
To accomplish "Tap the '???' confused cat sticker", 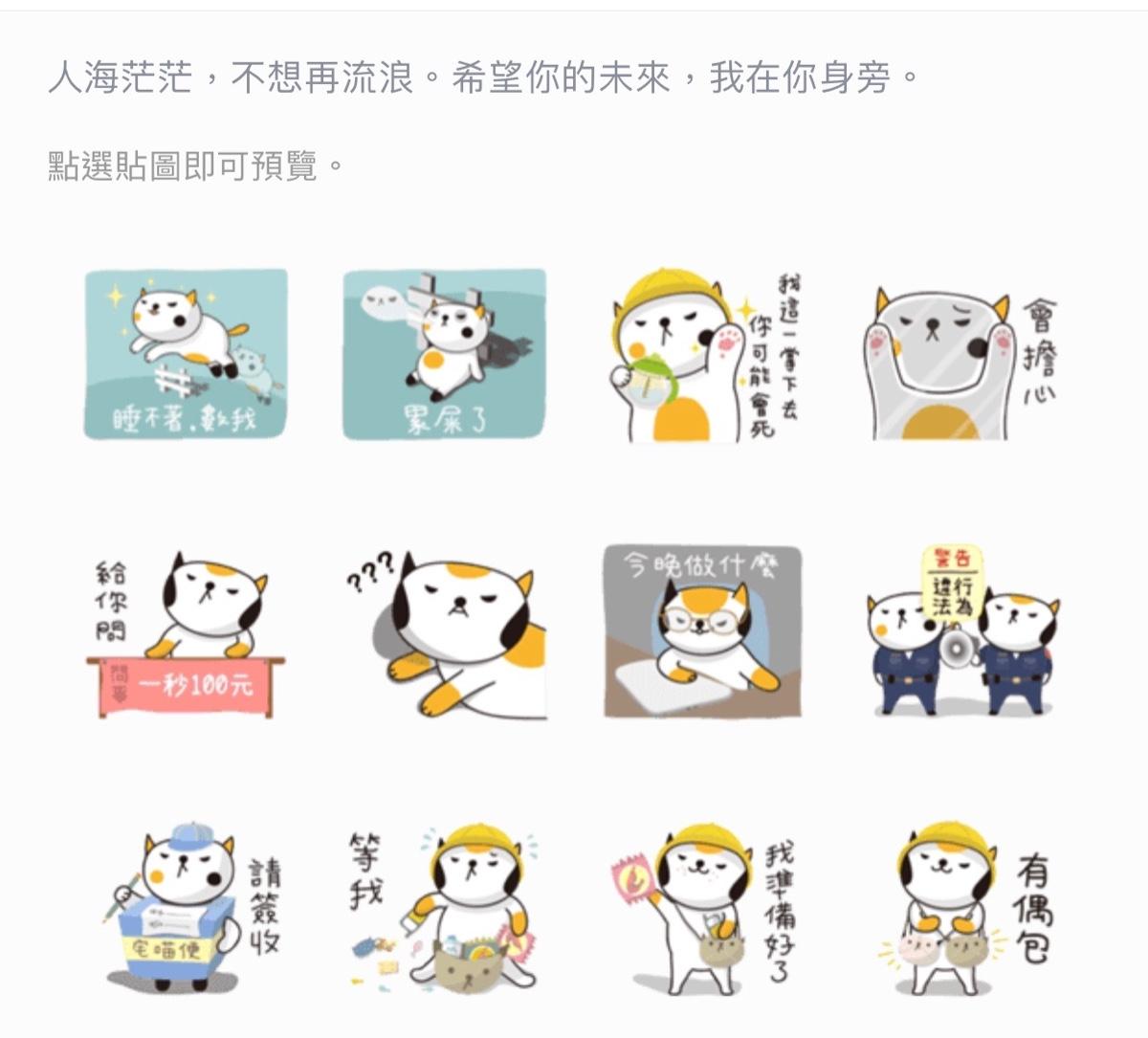I will (x=445, y=632).
